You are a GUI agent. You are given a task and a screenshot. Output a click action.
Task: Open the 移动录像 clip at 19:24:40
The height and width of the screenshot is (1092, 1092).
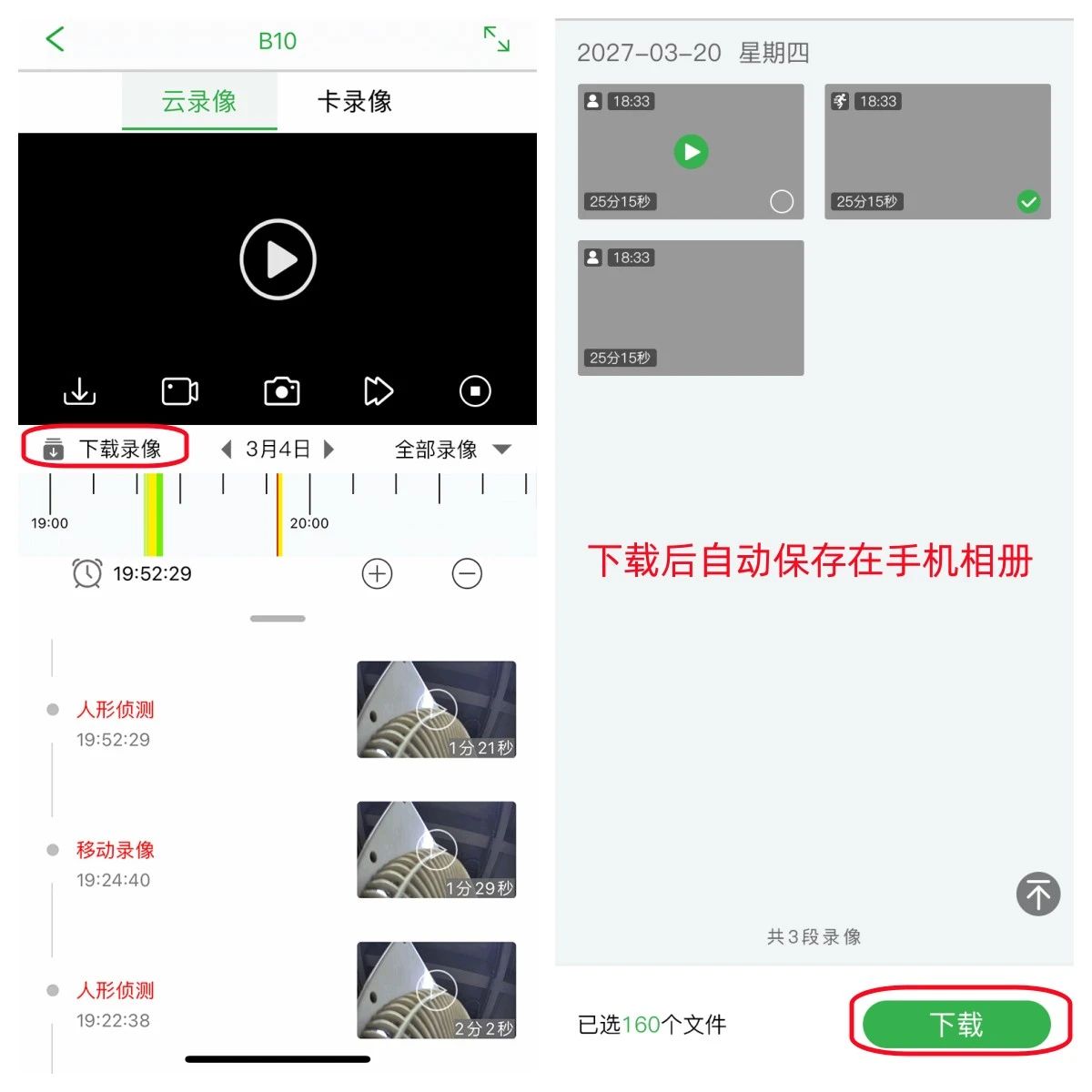click(x=436, y=850)
